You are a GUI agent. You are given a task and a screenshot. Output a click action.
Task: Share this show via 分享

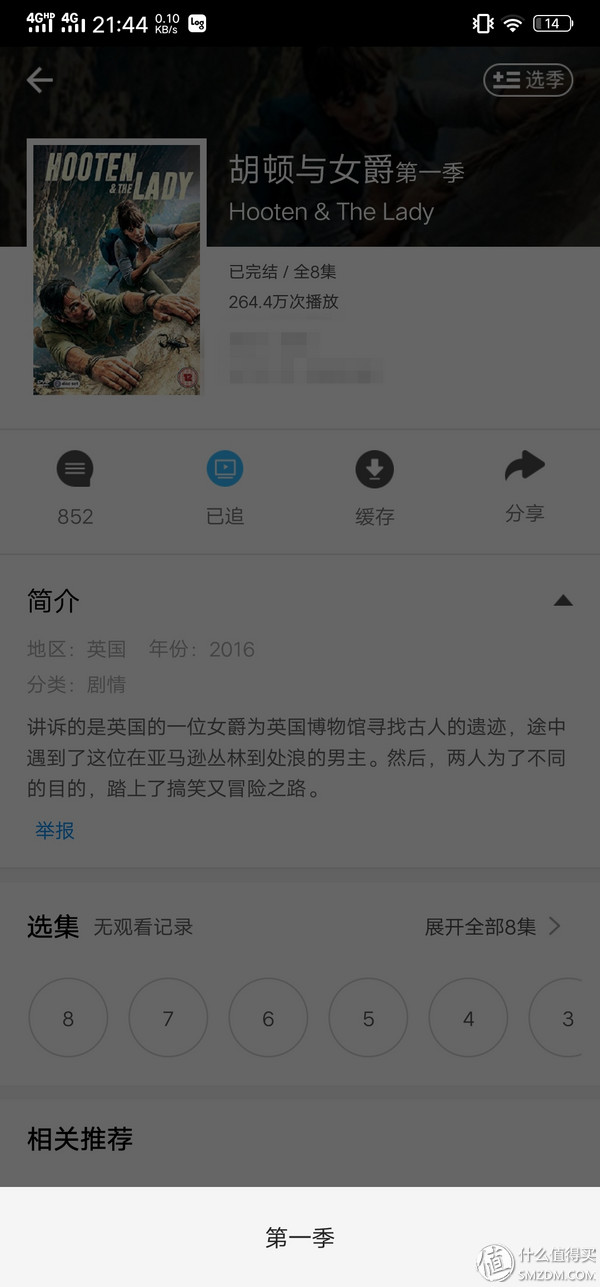524,486
